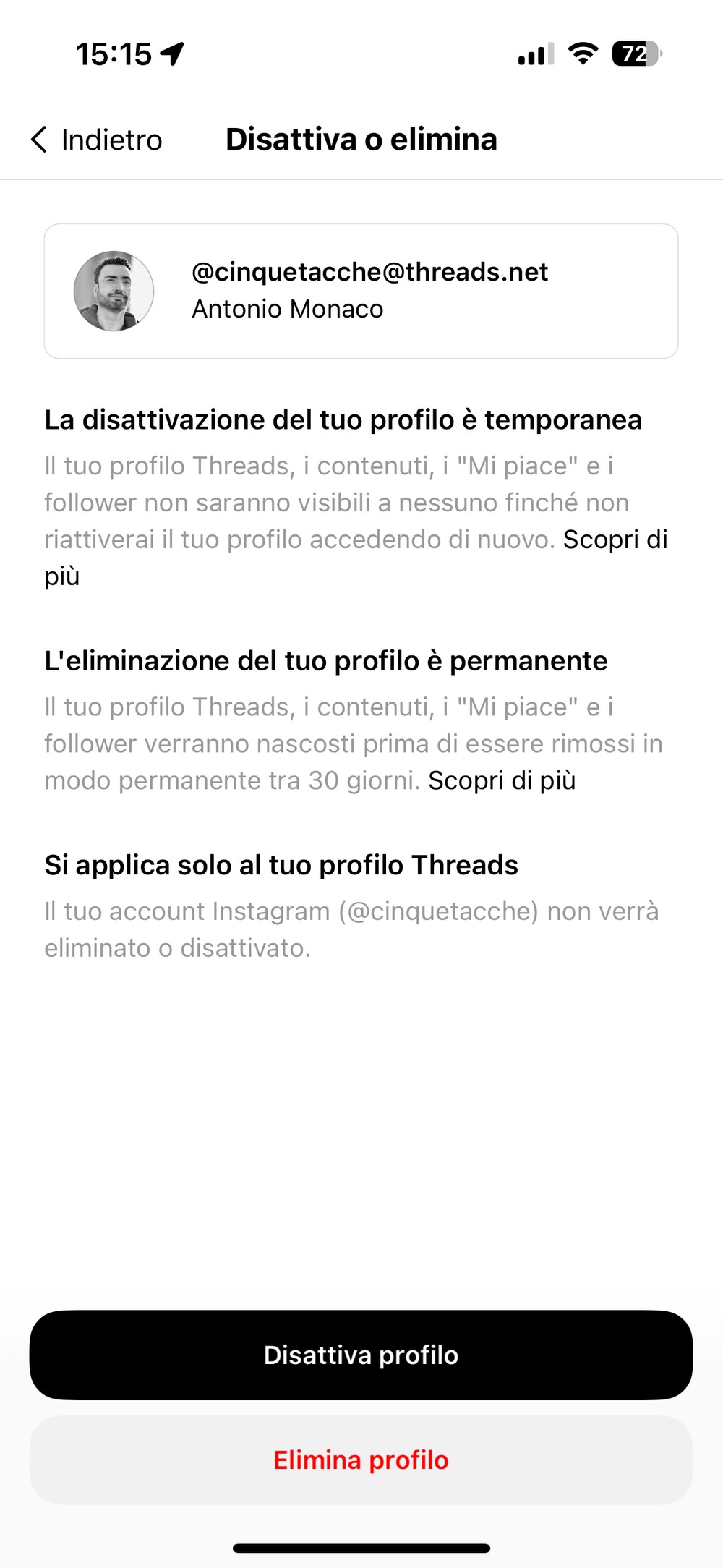Viewport: 723px width, 1568px height.
Task: Open Scopri di più about temporary deactivation
Action: [x=615, y=540]
